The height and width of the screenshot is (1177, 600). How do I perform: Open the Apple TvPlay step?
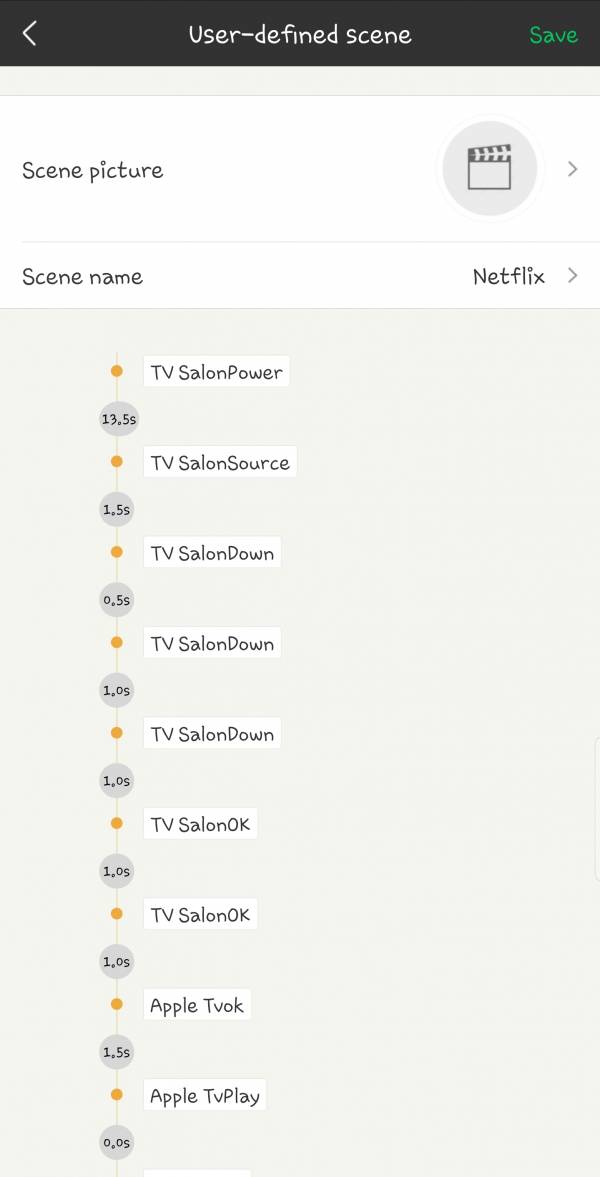tap(205, 1095)
